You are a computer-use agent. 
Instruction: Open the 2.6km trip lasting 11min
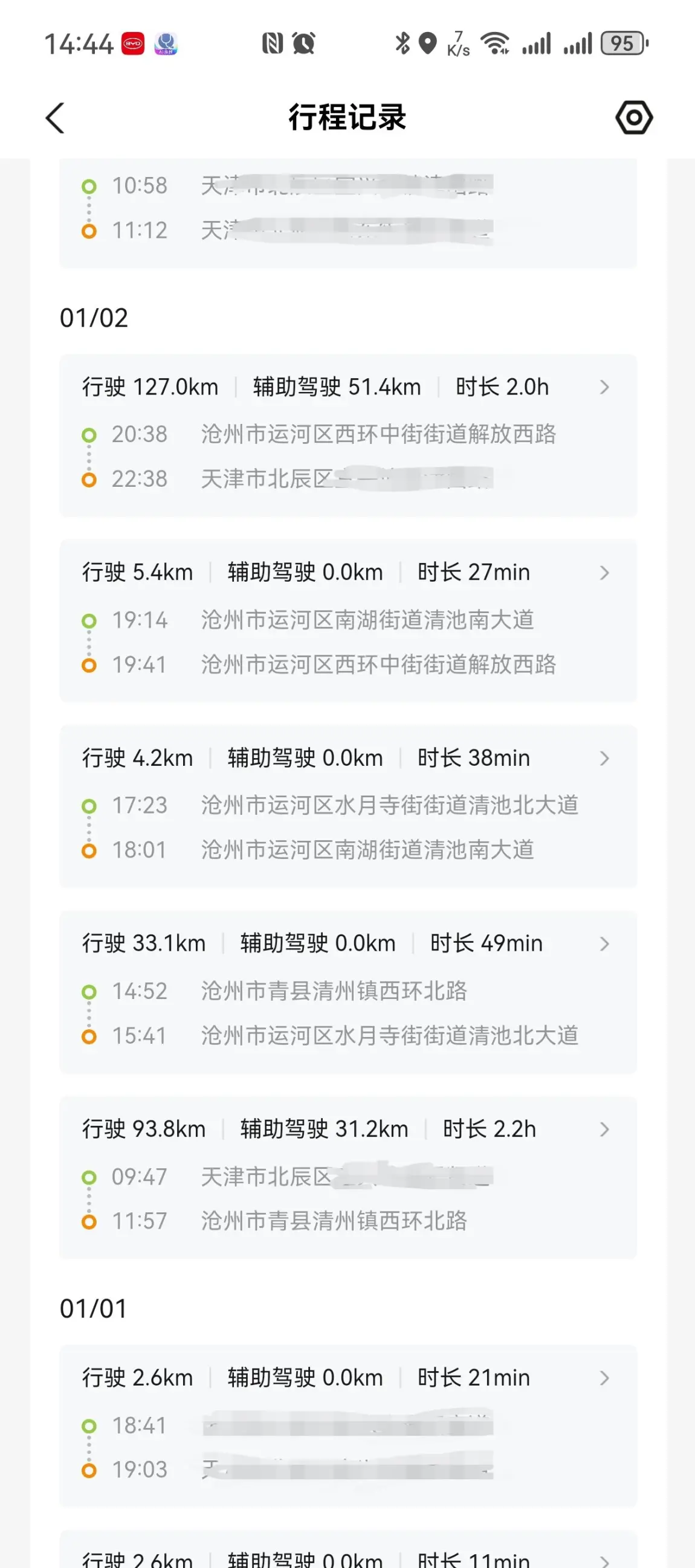point(348,1555)
